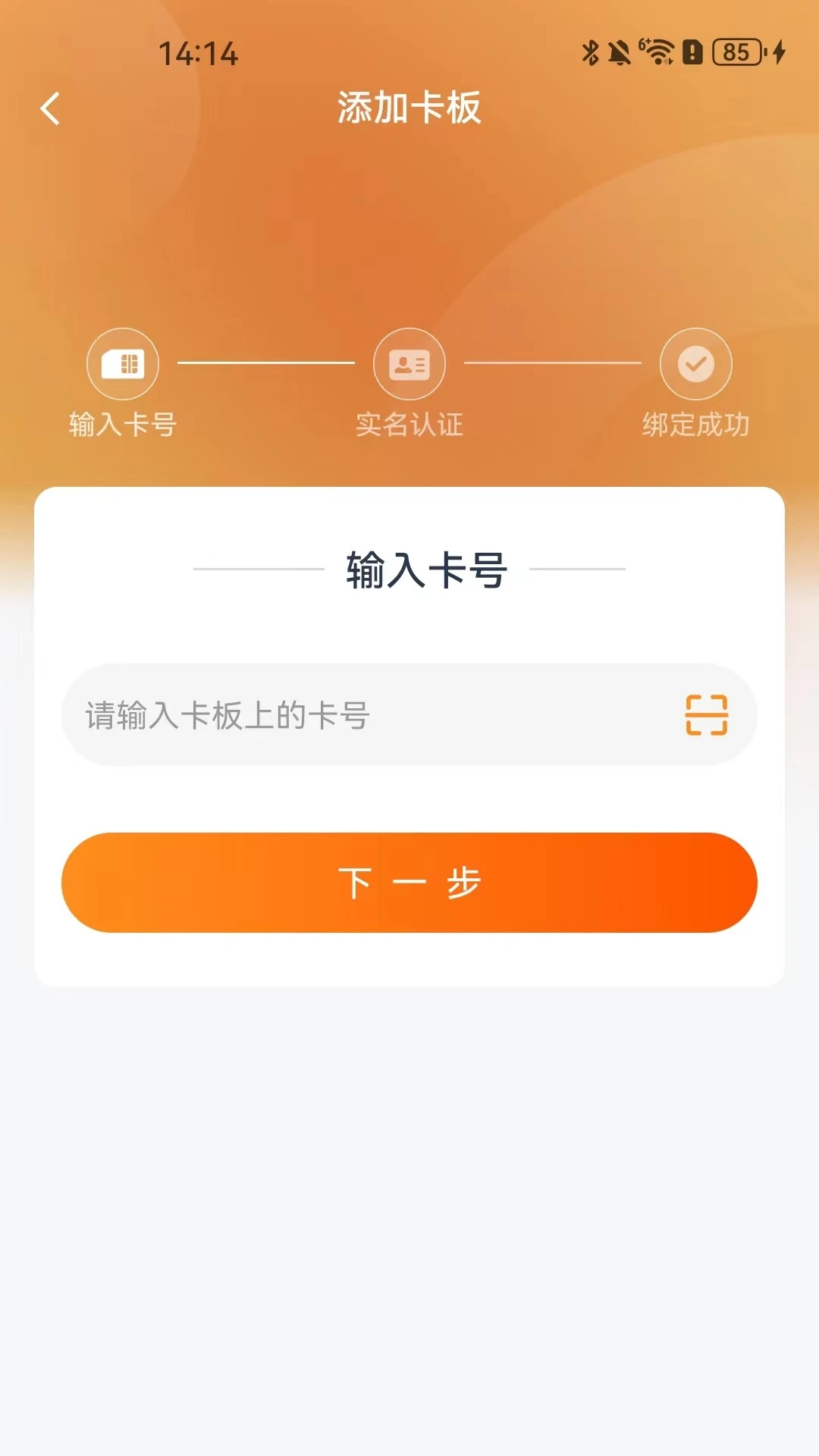
Task: Select the 实名认证 step label
Action: [x=409, y=425]
